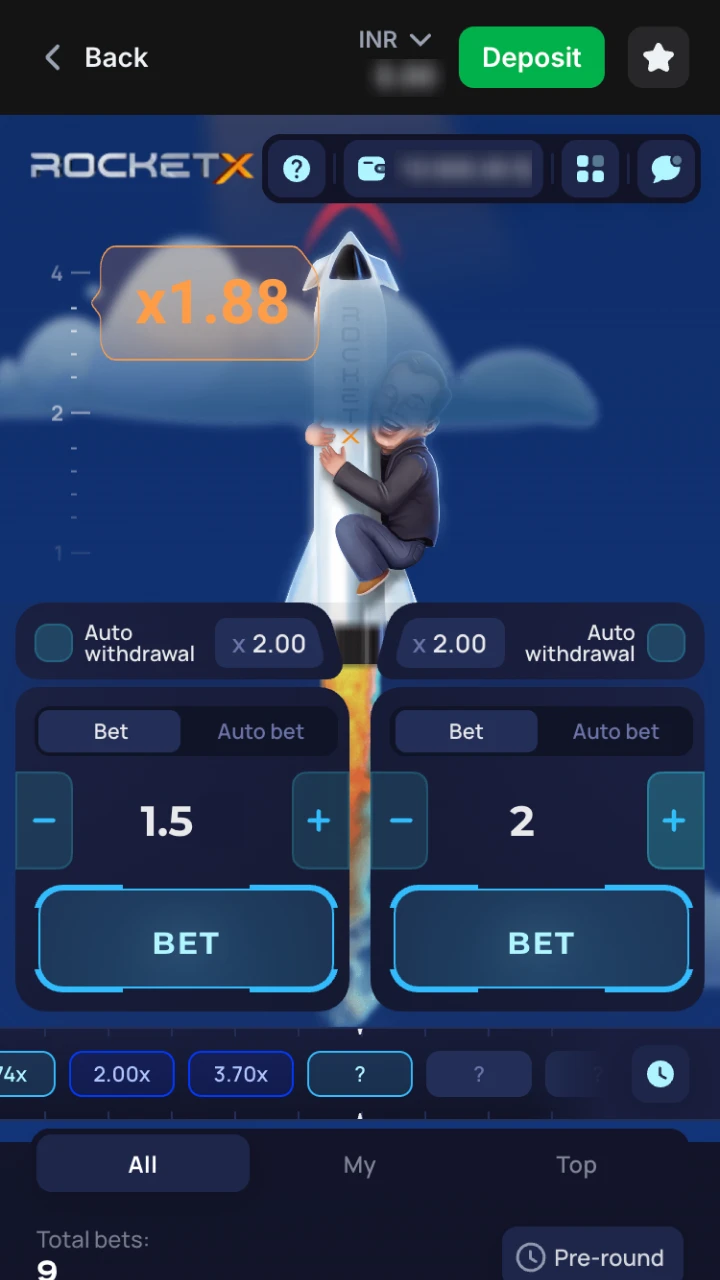This screenshot has height=1280, width=720.
Task: Click the wallet balance icon
Action: tap(371, 168)
